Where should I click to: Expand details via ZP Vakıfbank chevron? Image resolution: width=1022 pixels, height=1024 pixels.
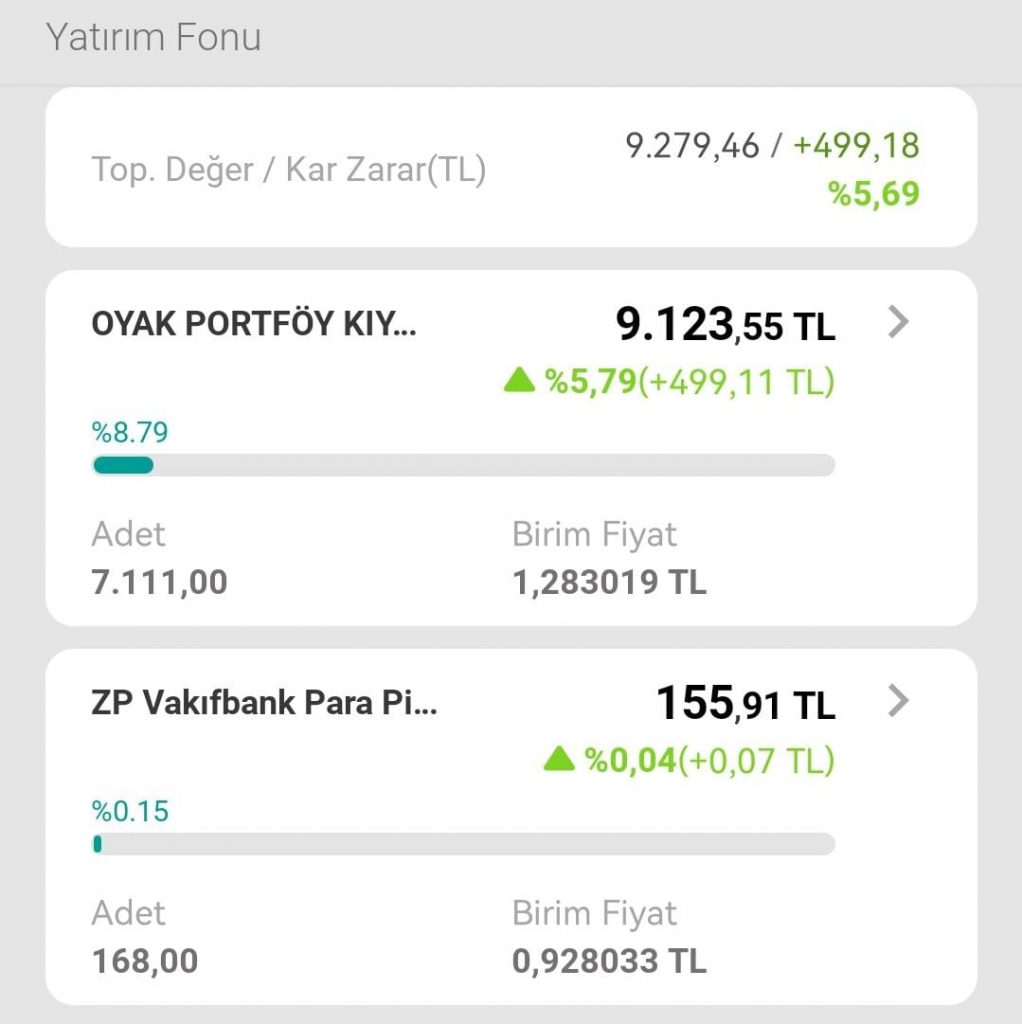tap(898, 701)
